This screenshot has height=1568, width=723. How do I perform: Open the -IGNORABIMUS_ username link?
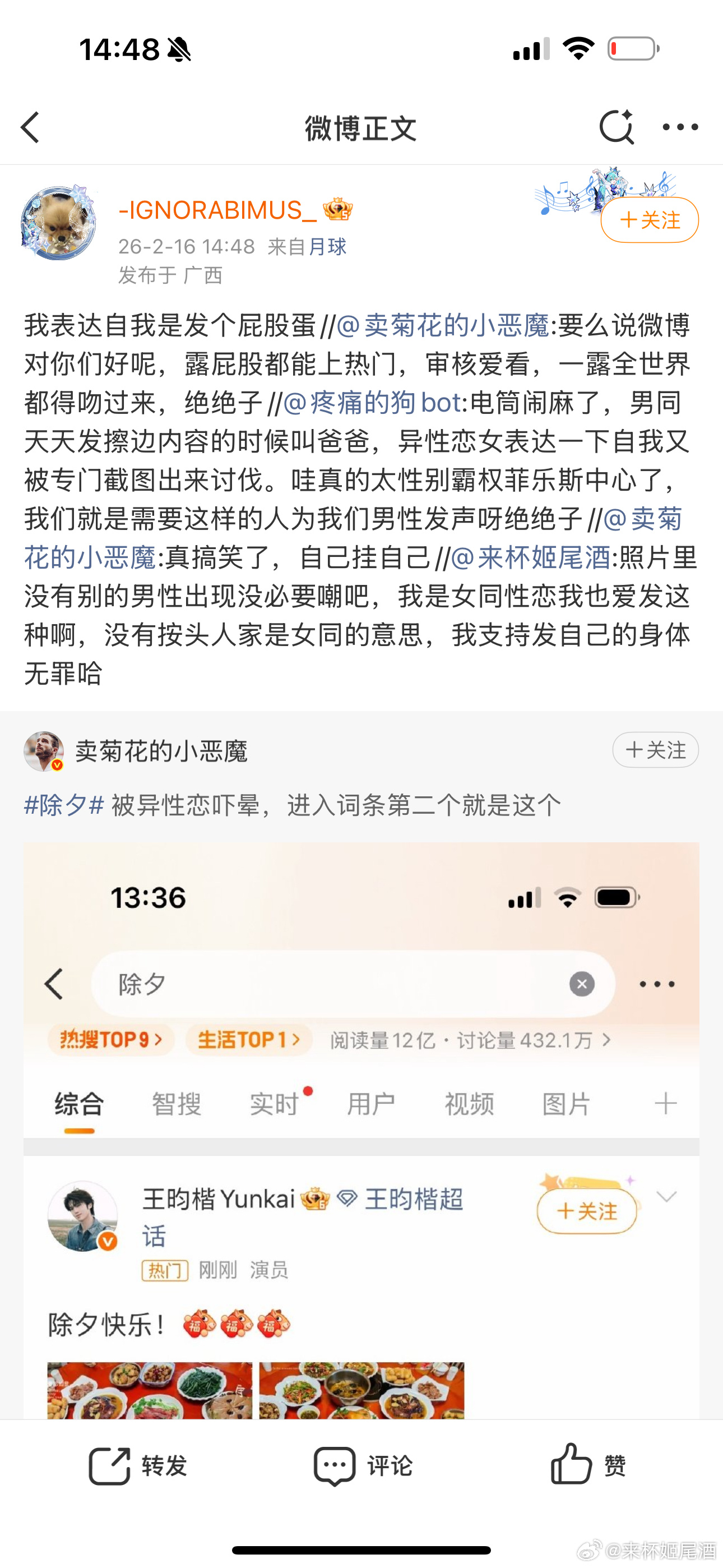tap(217, 210)
